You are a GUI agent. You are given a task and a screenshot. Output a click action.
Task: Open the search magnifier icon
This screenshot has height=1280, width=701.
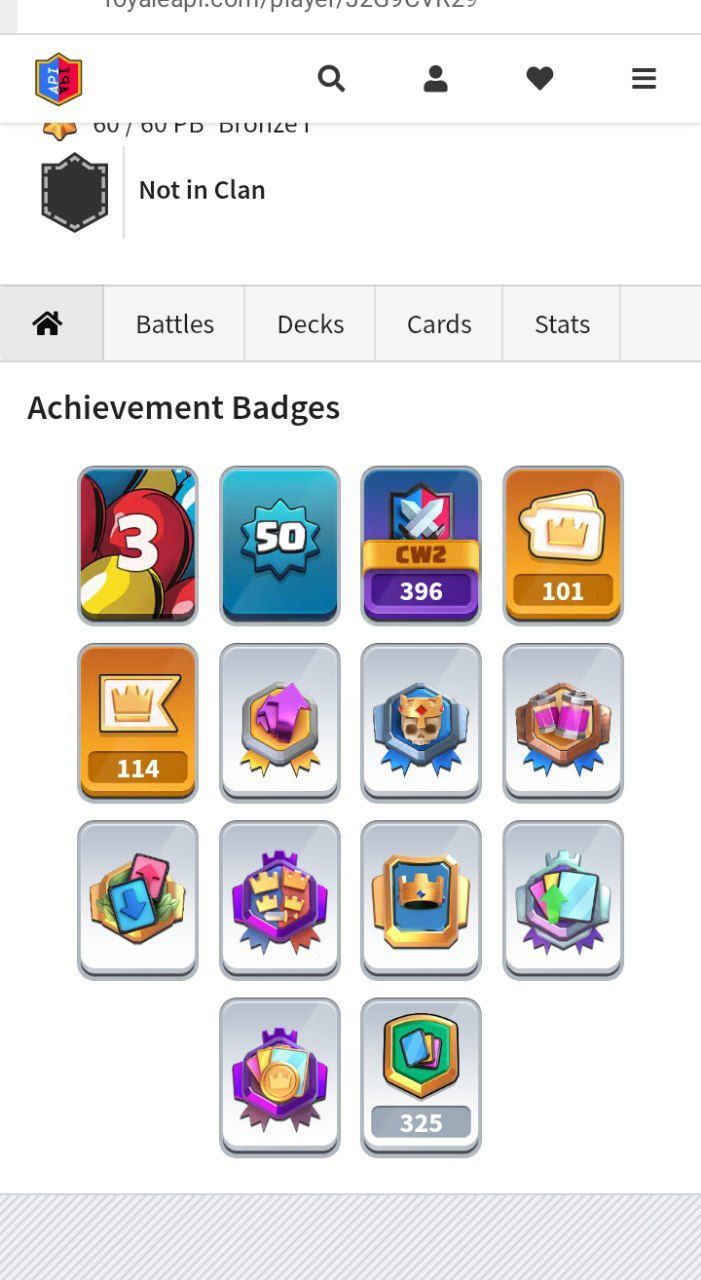[331, 78]
